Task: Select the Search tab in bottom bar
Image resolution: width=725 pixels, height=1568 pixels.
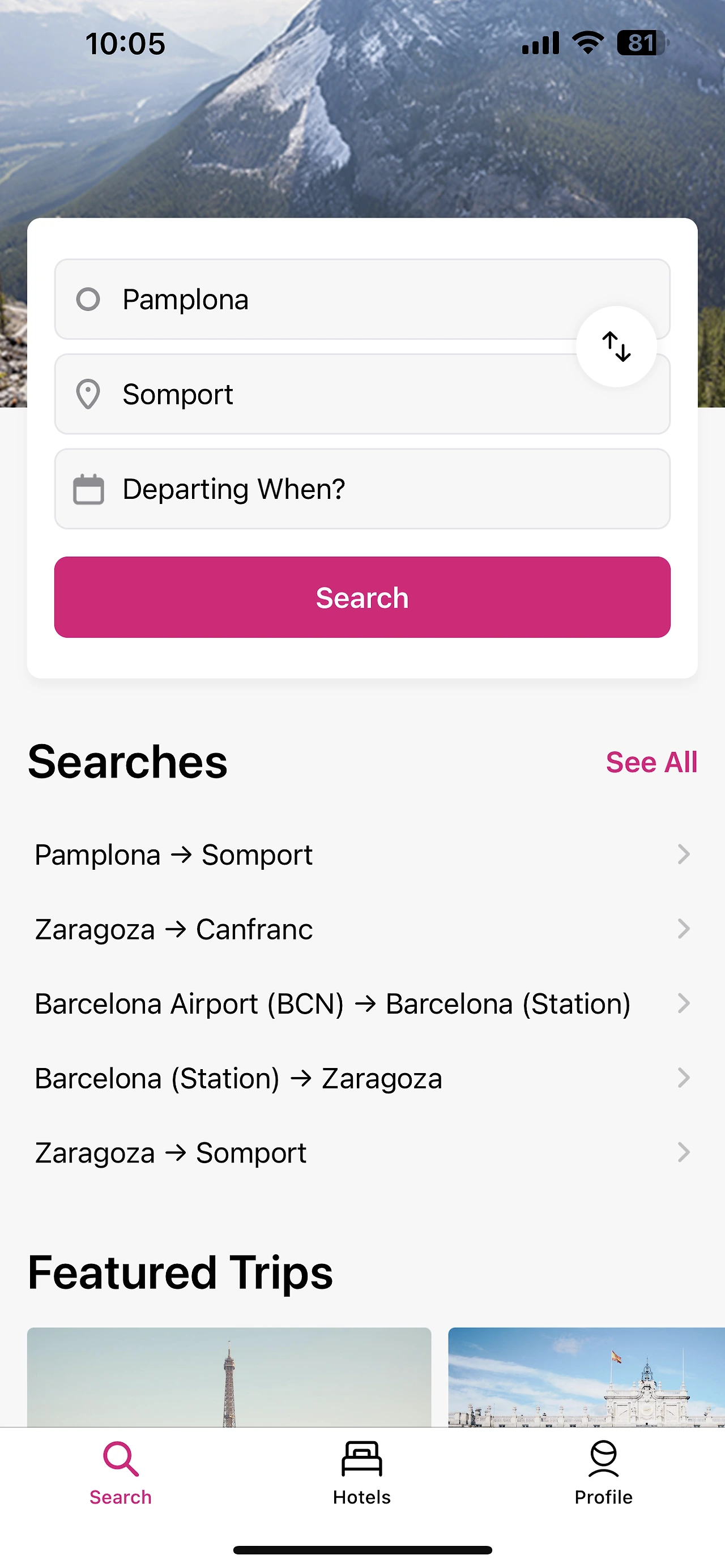Action: point(121,1472)
